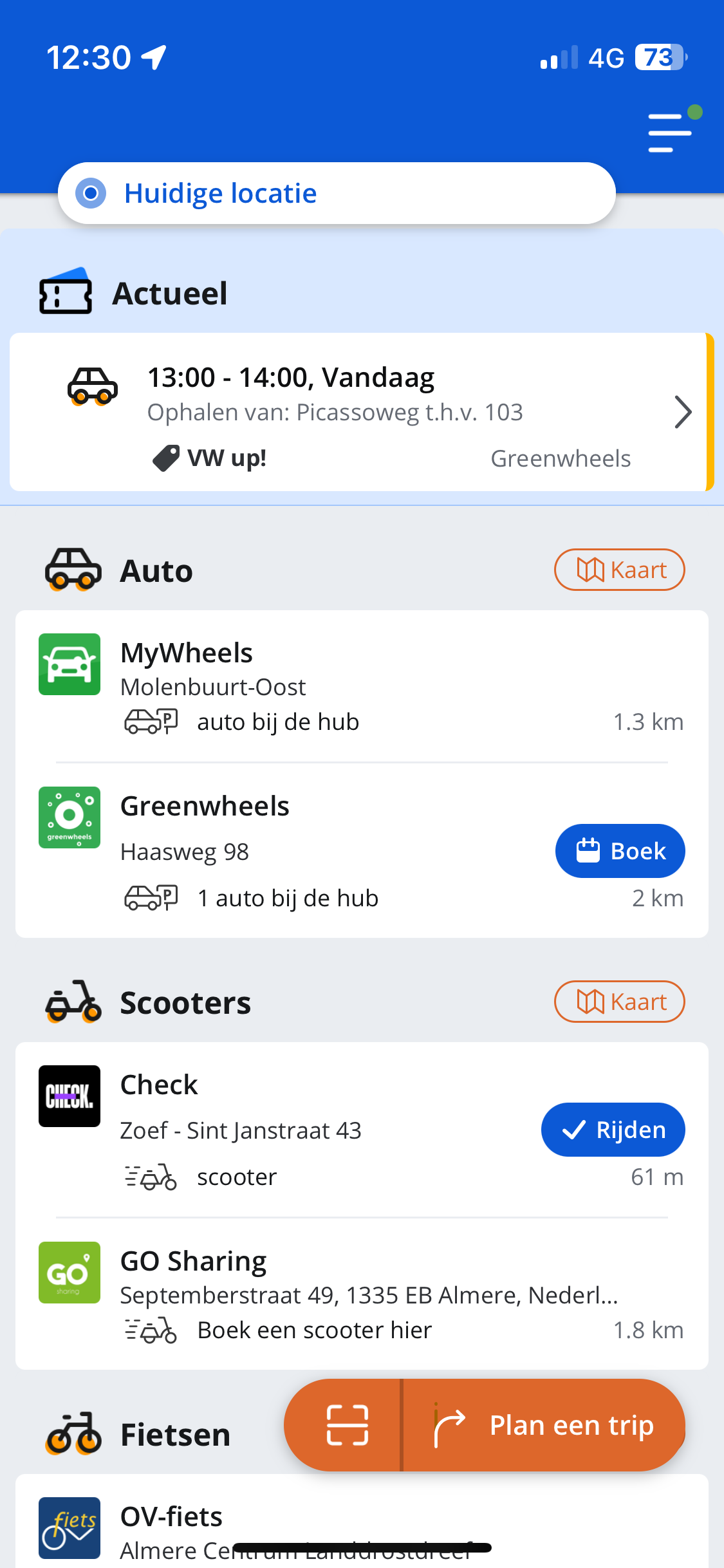Viewport: 724px width, 1568px height.
Task: Open GO Sharing Septemberstraat 49 listing
Action: (360, 1294)
